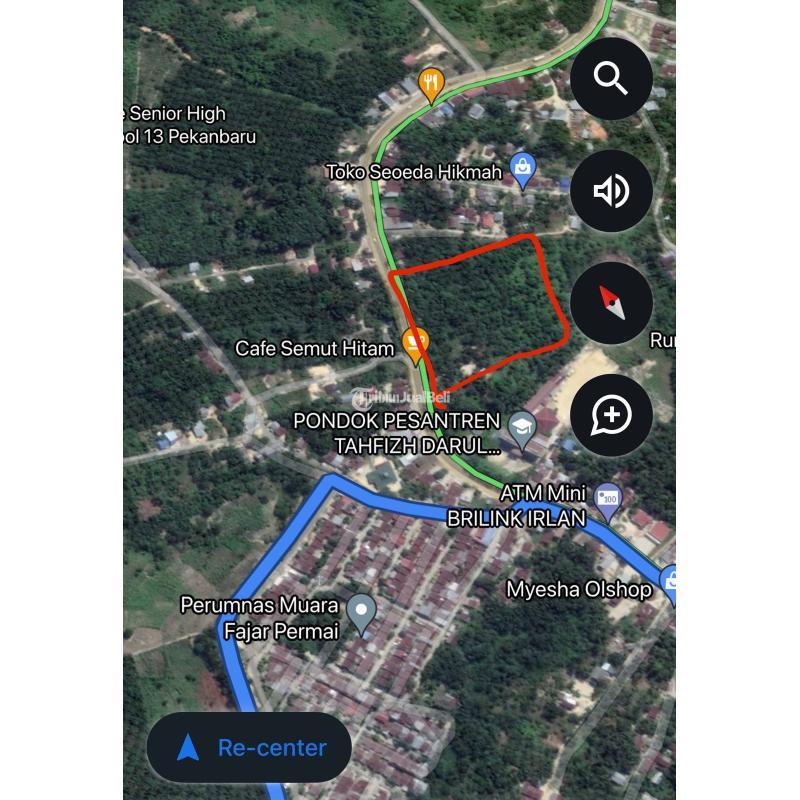Open search along the route

coord(611,79)
